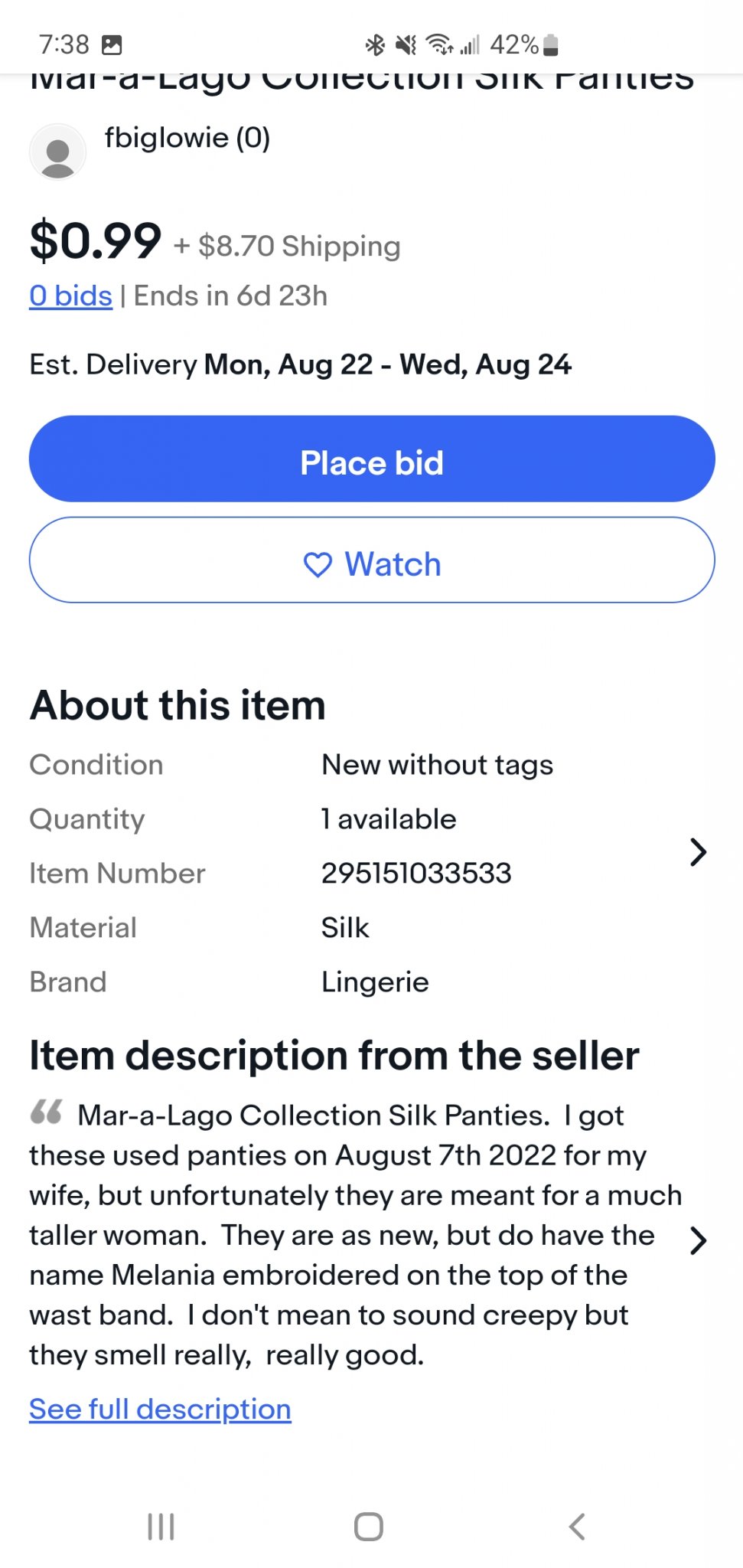Go back with system back button

click(x=577, y=1527)
